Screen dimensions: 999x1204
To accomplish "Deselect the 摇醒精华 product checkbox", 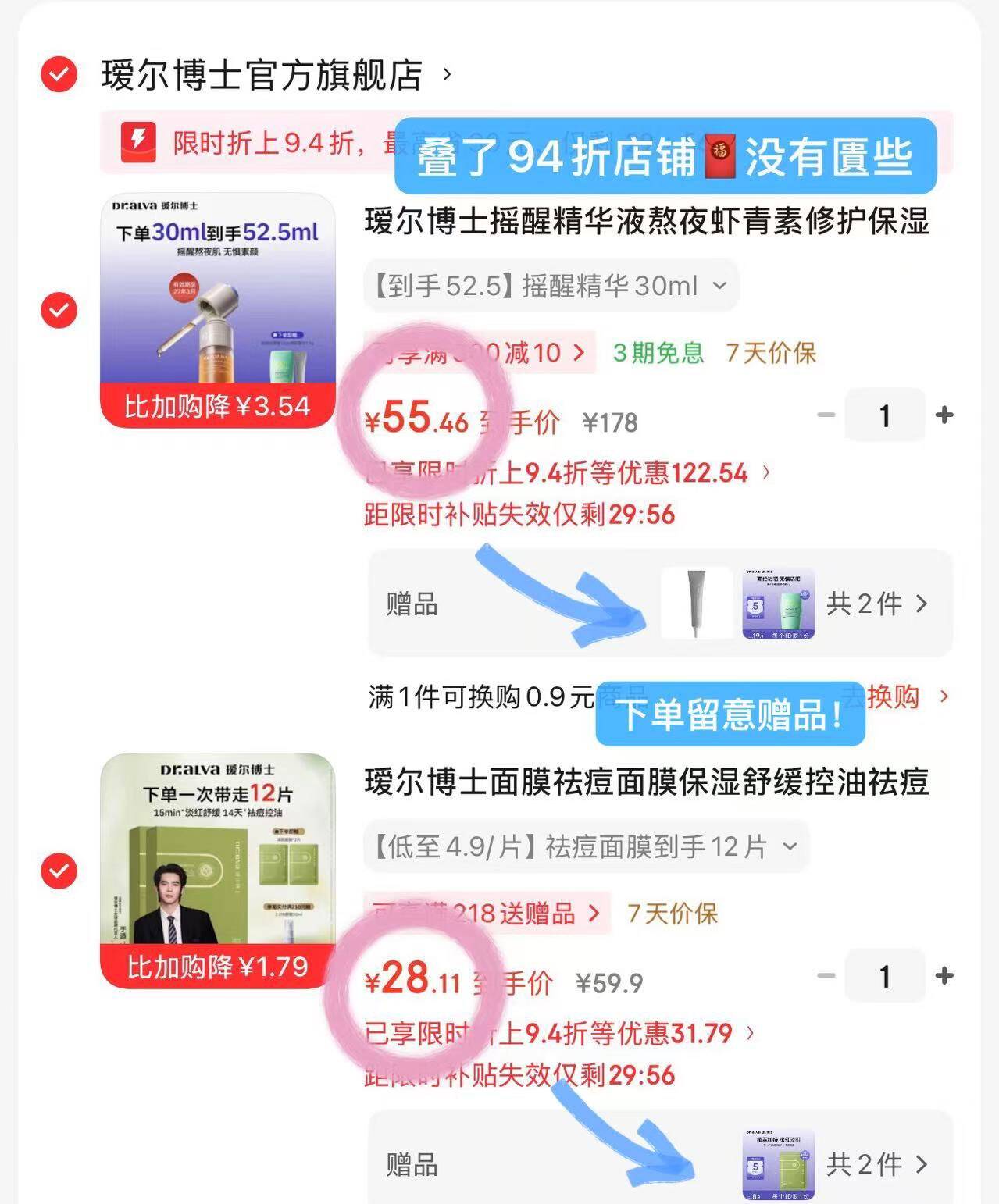I will click(59, 308).
